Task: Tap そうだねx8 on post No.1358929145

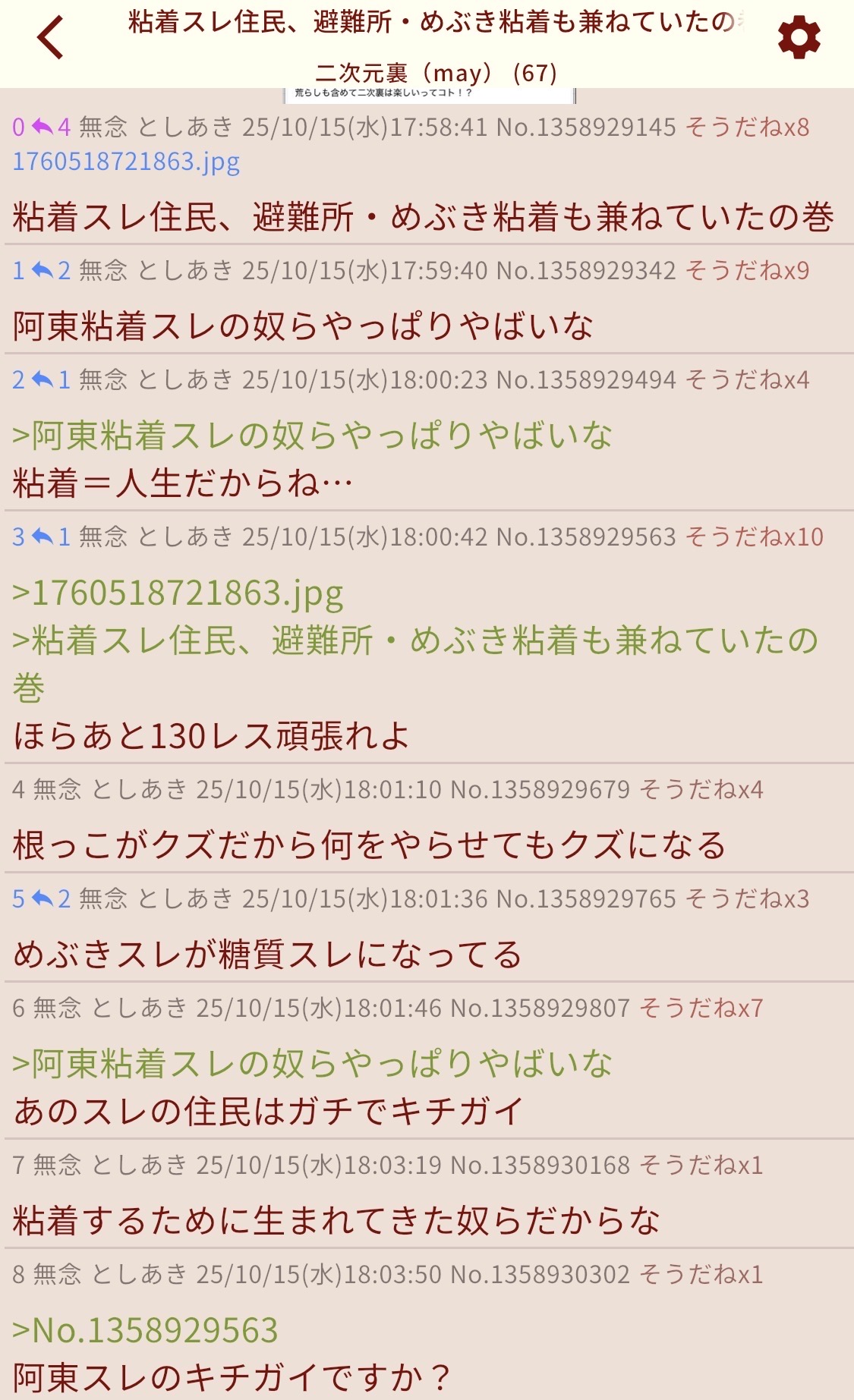Action: [x=747, y=127]
